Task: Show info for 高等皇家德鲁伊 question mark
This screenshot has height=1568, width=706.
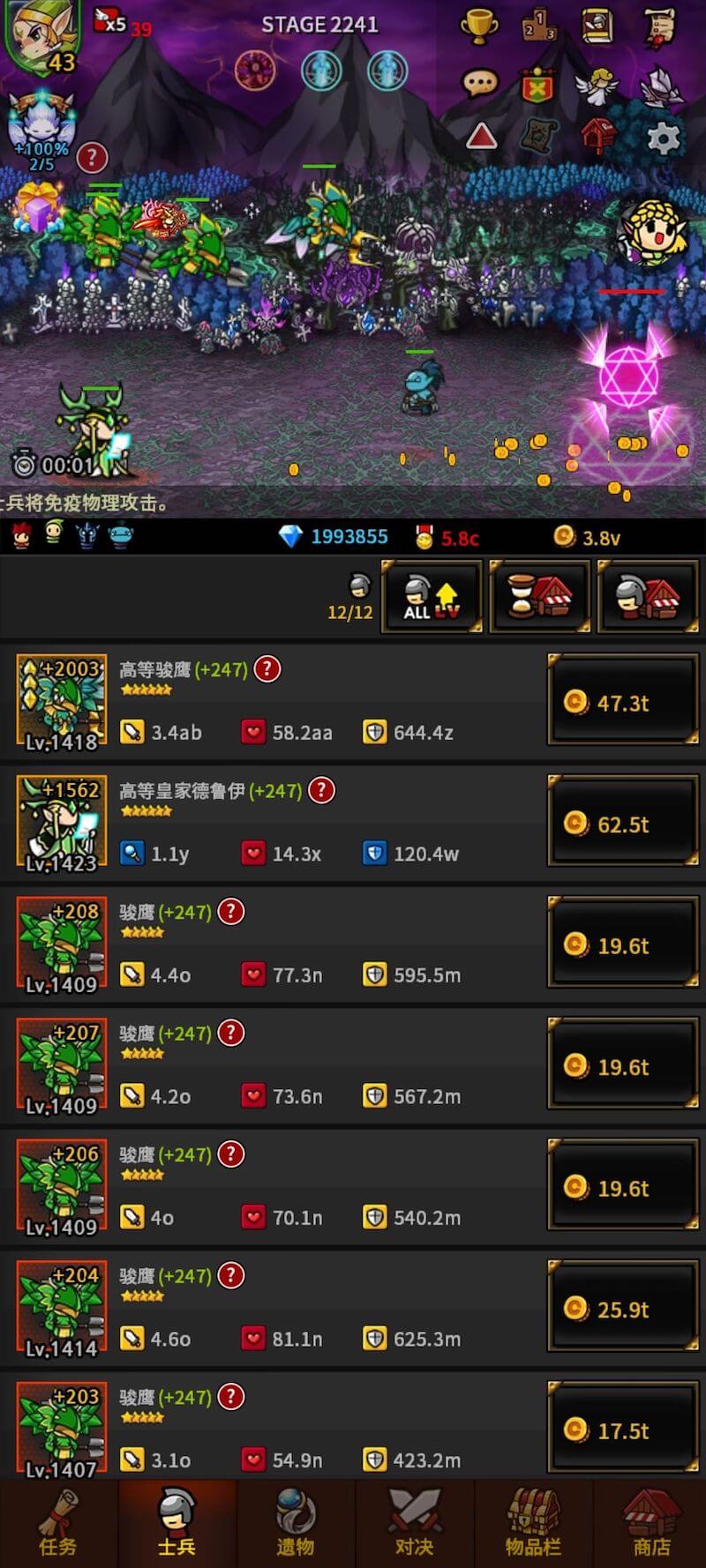Action: tap(322, 790)
